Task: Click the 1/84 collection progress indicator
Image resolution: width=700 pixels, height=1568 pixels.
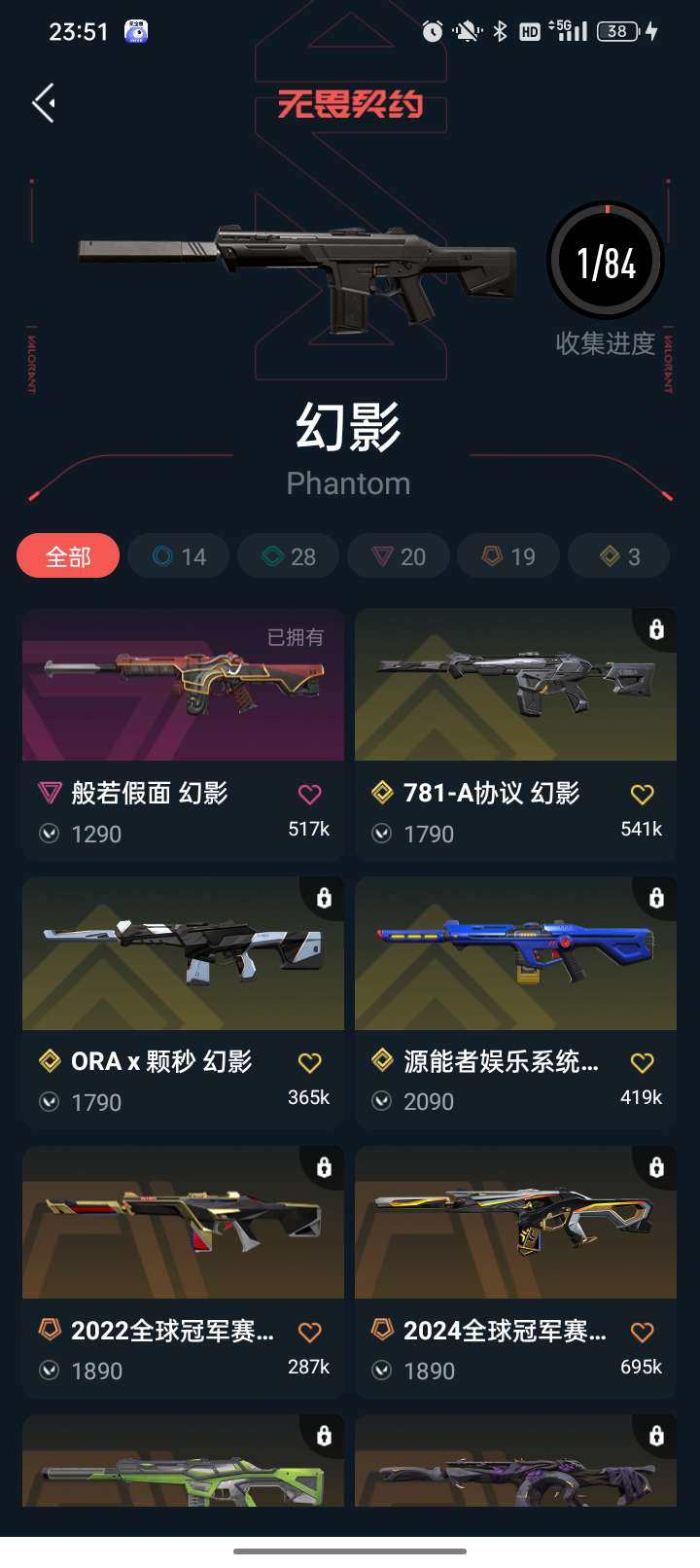Action: tap(605, 259)
